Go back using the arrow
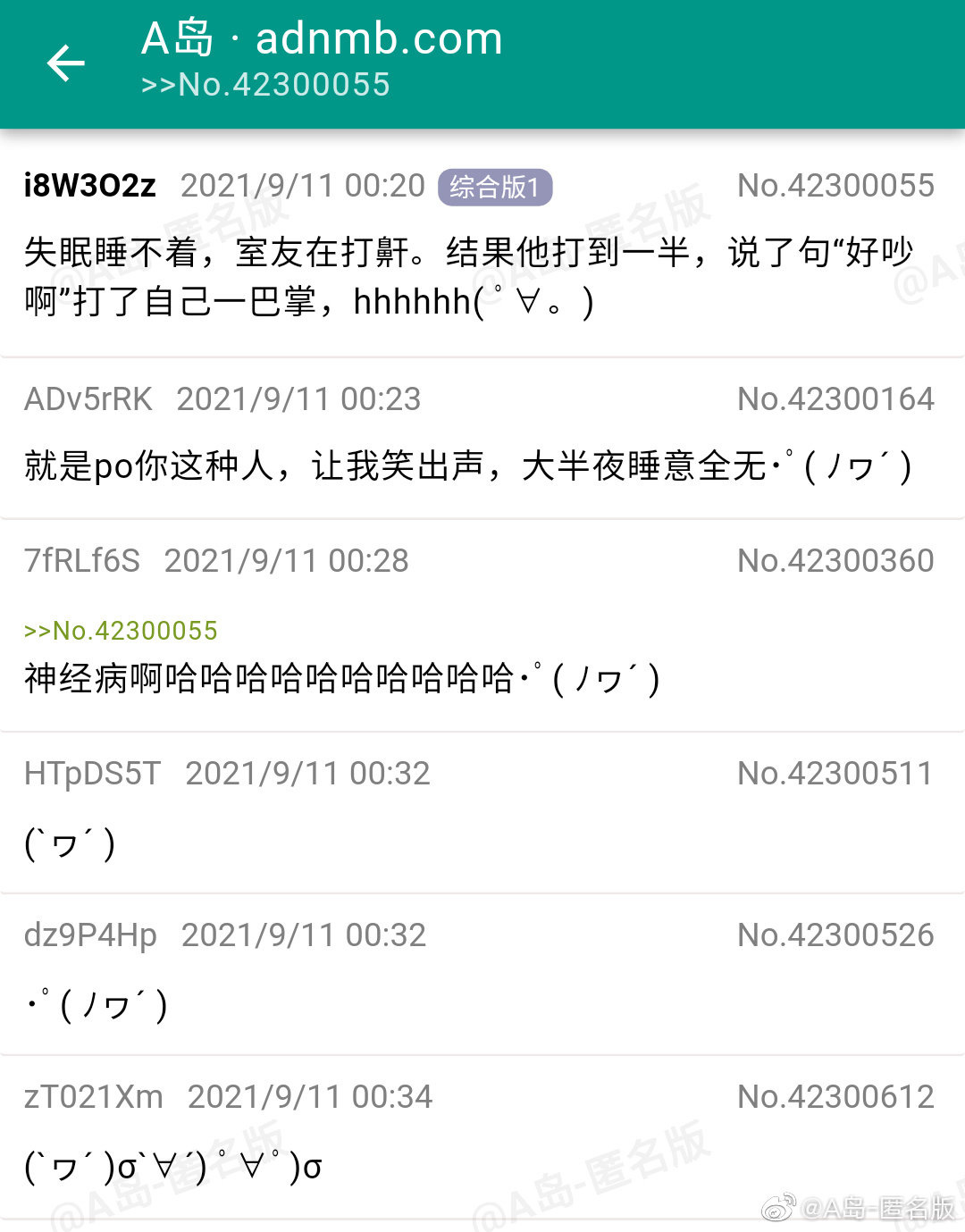The width and height of the screenshot is (965, 1232). click(x=65, y=63)
